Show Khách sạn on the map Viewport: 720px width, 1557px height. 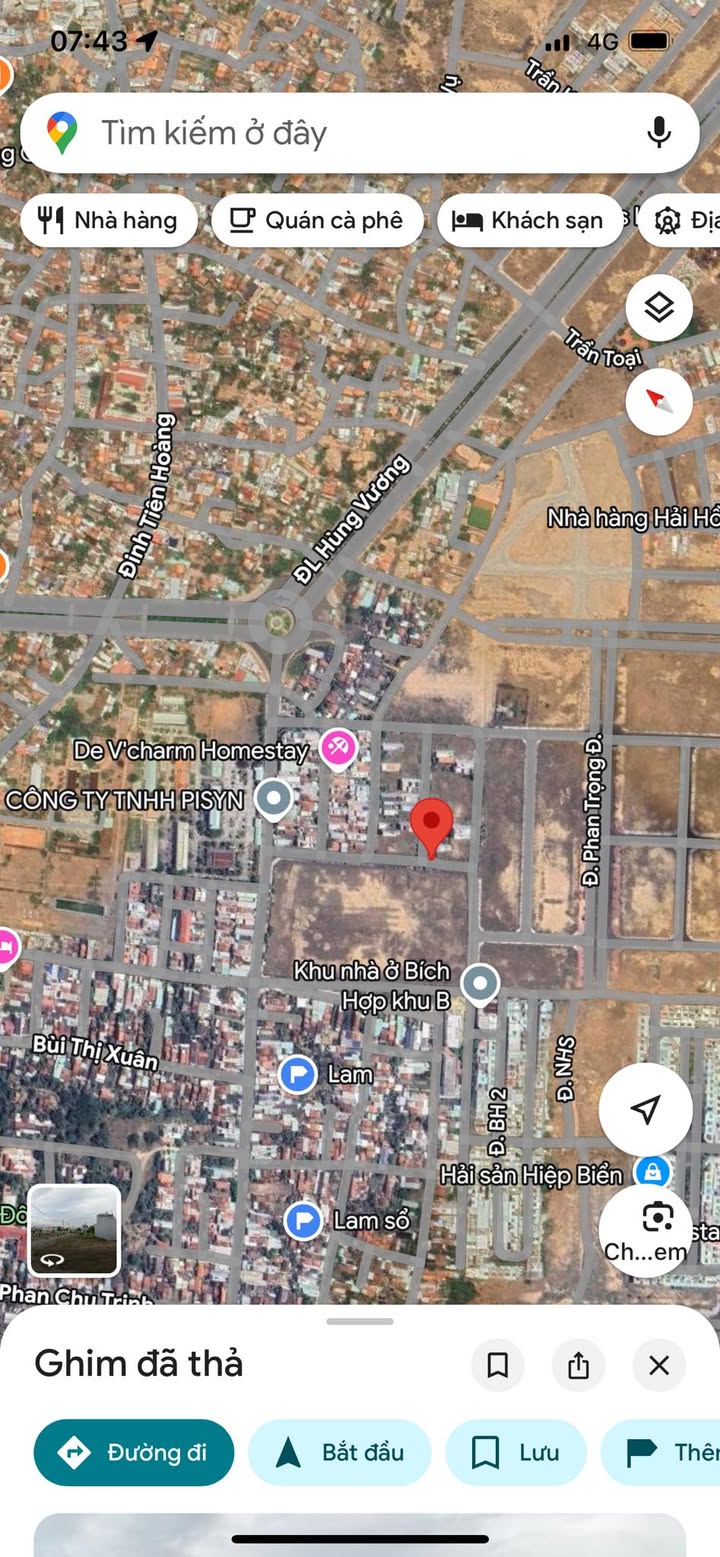(x=529, y=220)
